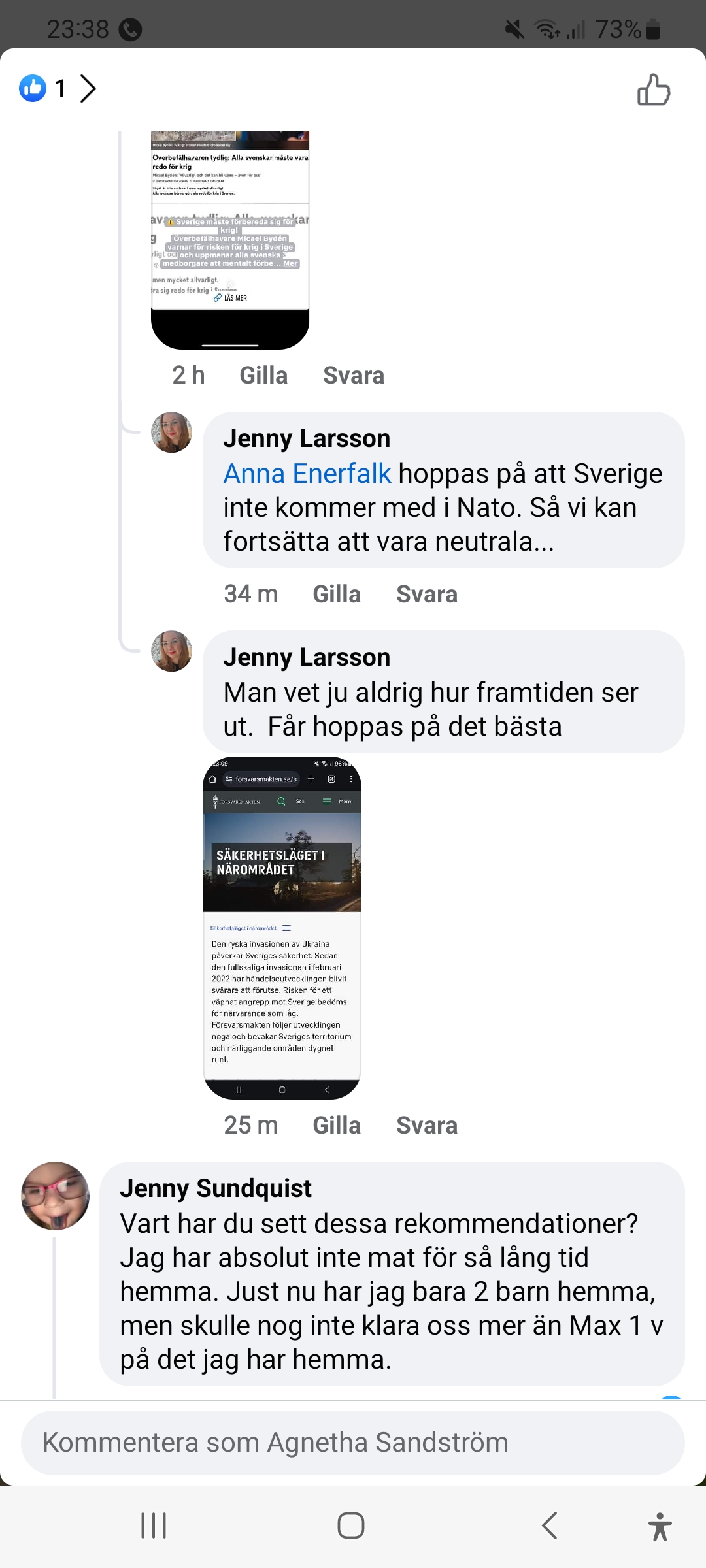This screenshot has width=706, height=1568.
Task: Reply to Jenny Larsson's 25 m comment
Action: click(426, 1126)
